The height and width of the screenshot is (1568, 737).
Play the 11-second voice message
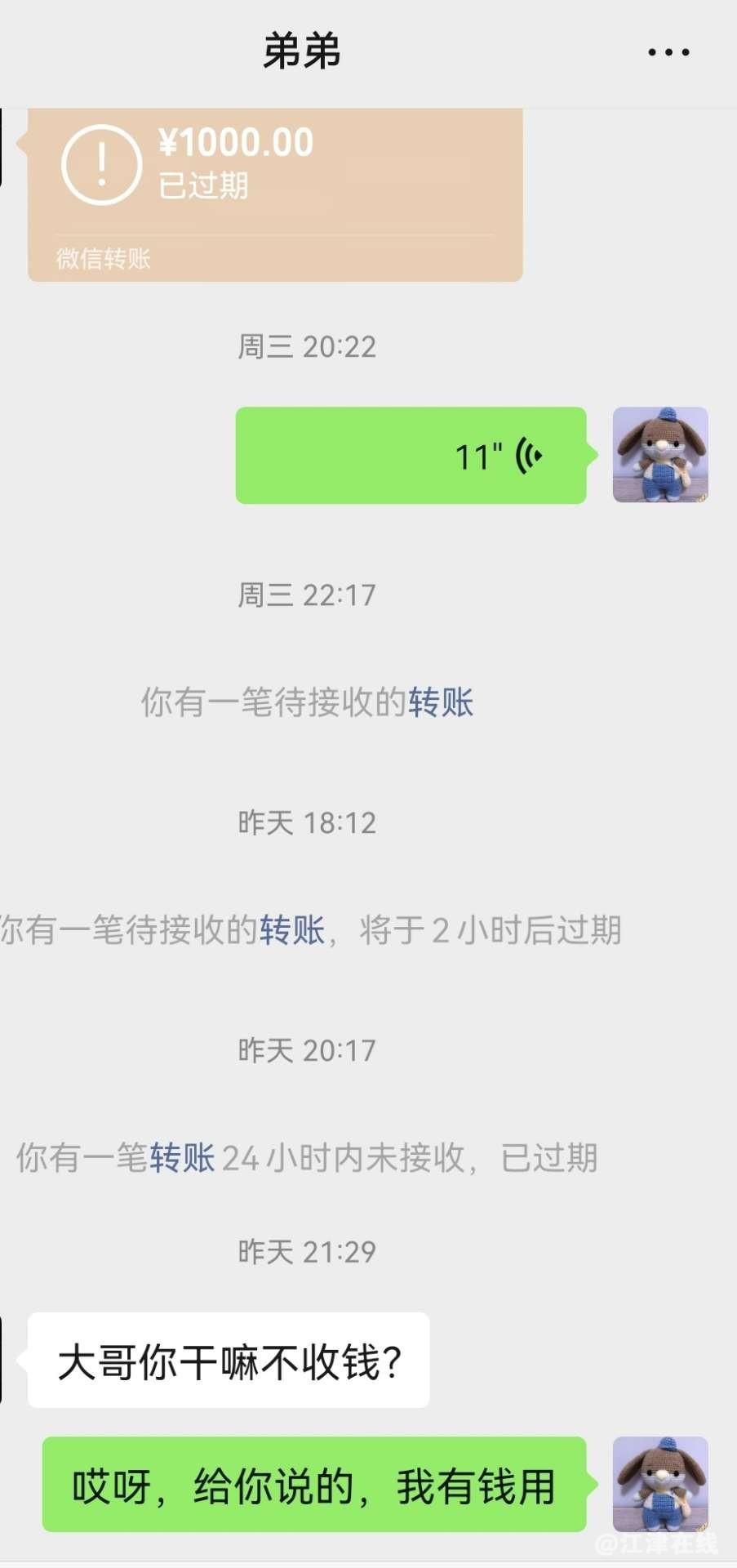coord(411,456)
